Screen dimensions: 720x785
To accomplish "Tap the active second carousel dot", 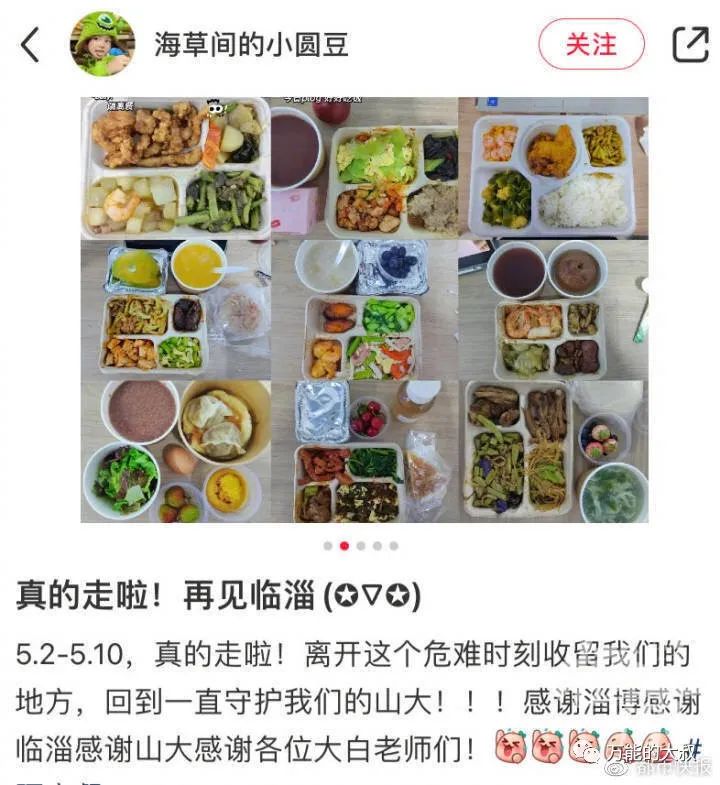I will 343,545.
